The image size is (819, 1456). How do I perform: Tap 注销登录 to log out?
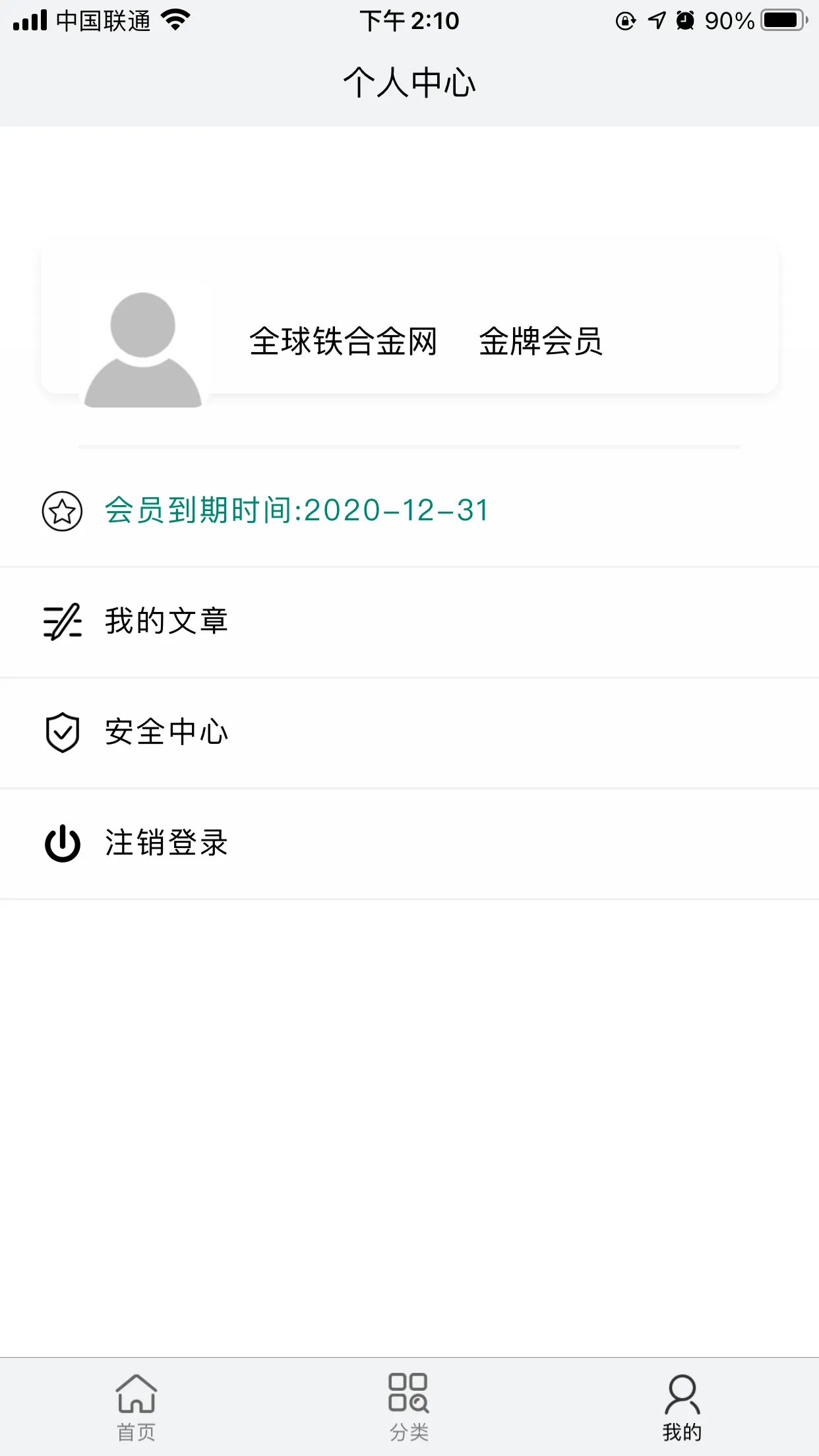coord(165,843)
